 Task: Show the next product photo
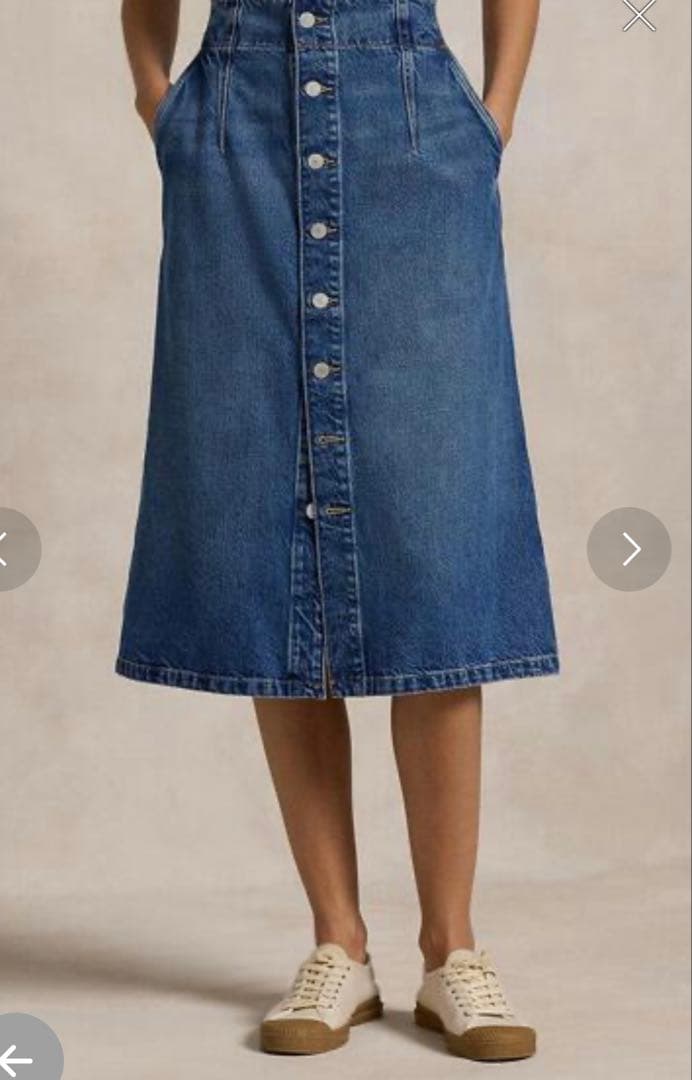629,549
